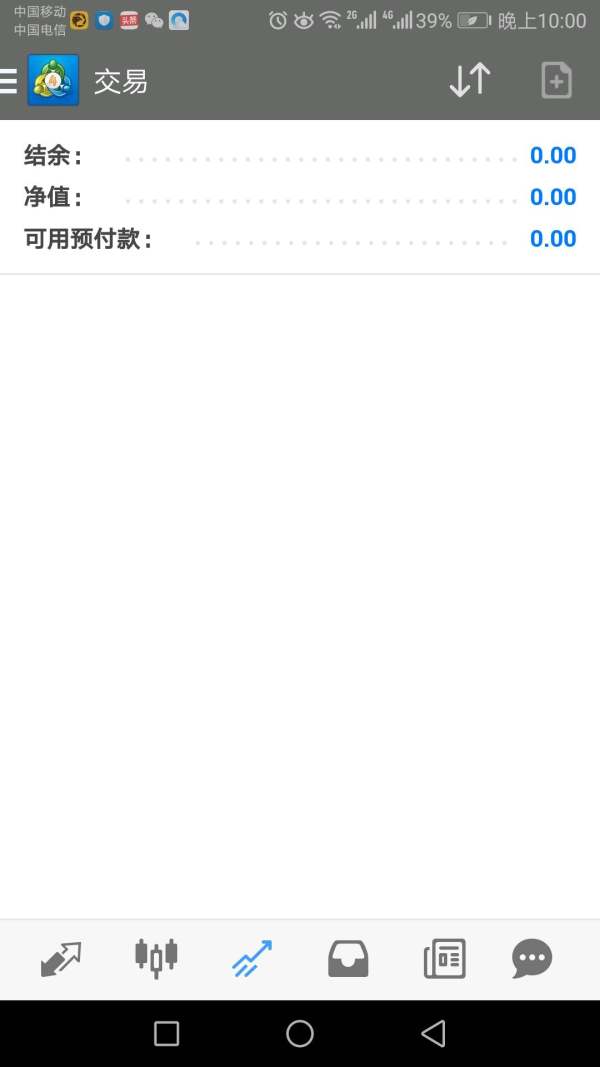Image resolution: width=600 pixels, height=1067 pixels.
Task: Switch to the Quotes tab
Action: pos(61,959)
